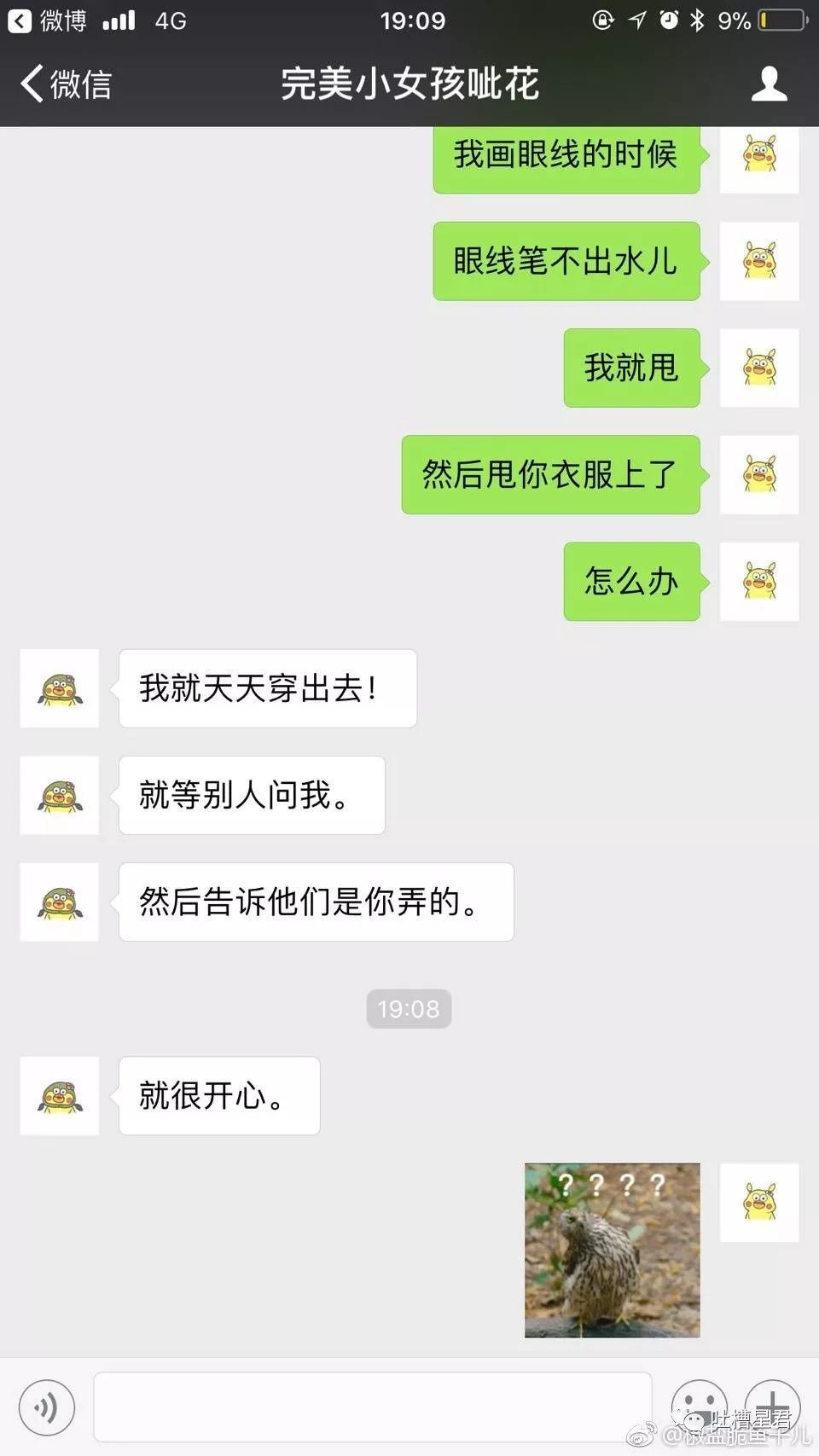The width and height of the screenshot is (819, 1456).
Task: Open the owl question-mark meme image
Action: tap(612, 1250)
